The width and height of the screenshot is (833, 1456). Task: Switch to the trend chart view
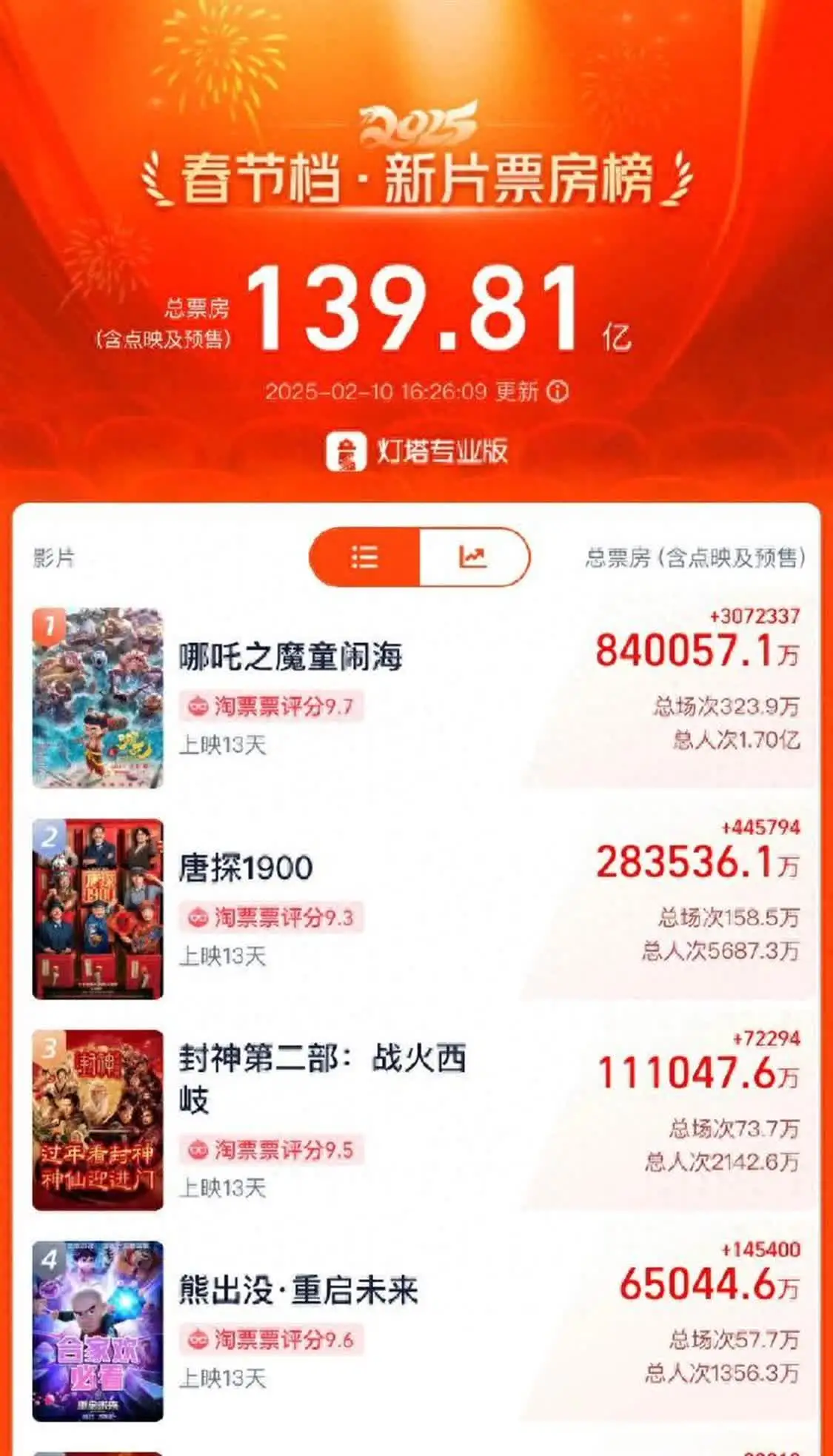[473, 557]
